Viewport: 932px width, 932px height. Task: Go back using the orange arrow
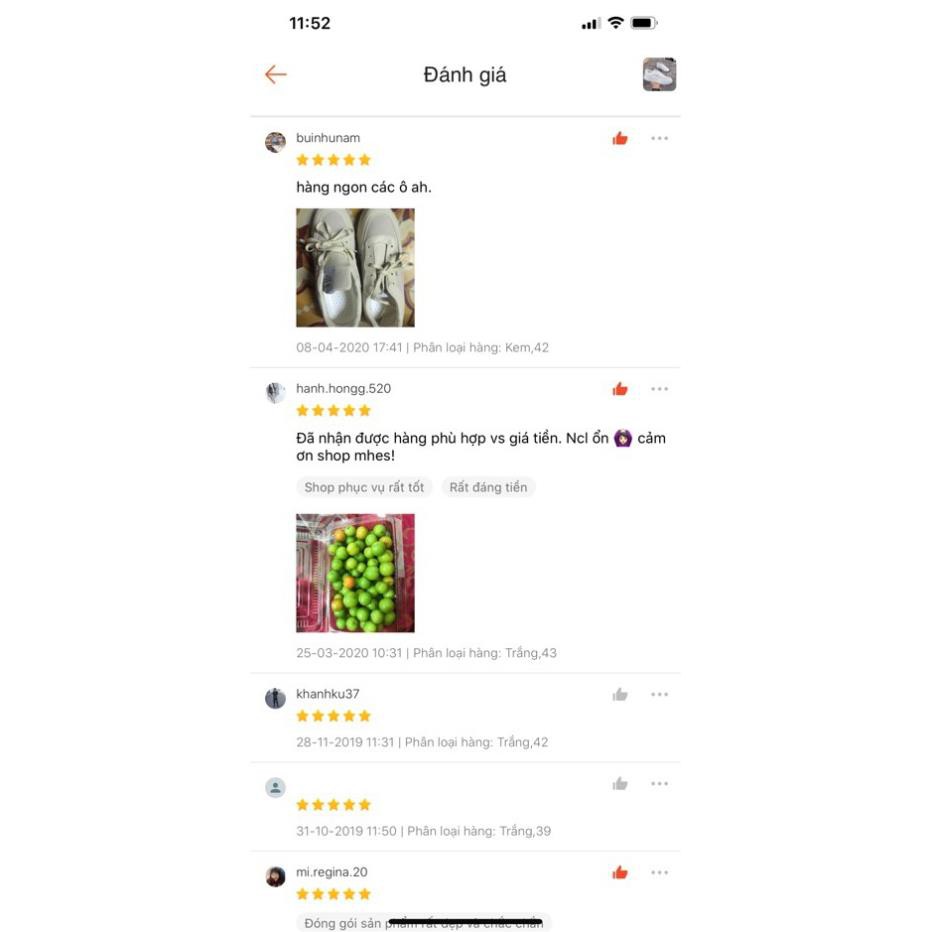(276, 75)
